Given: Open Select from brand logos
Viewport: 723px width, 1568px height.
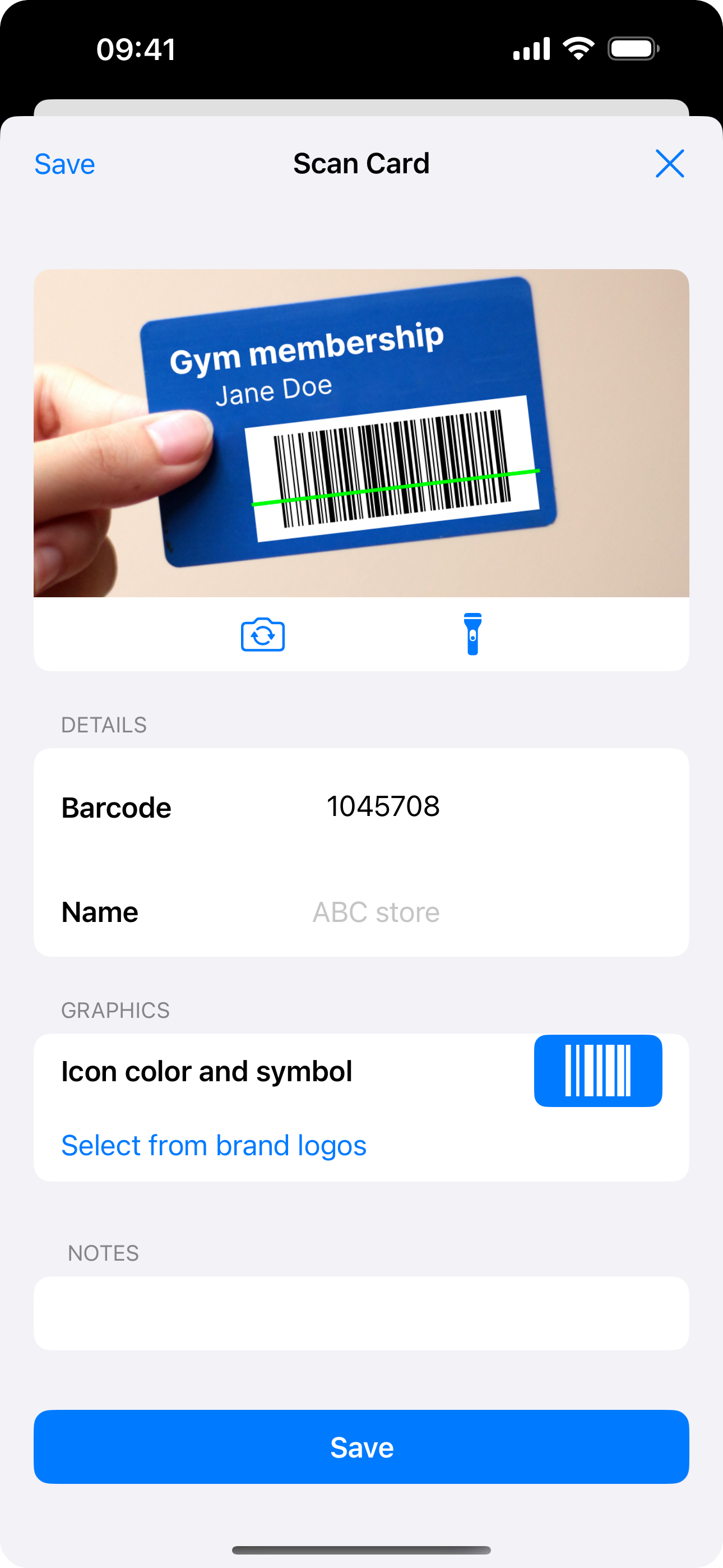Looking at the screenshot, I should (214, 1146).
